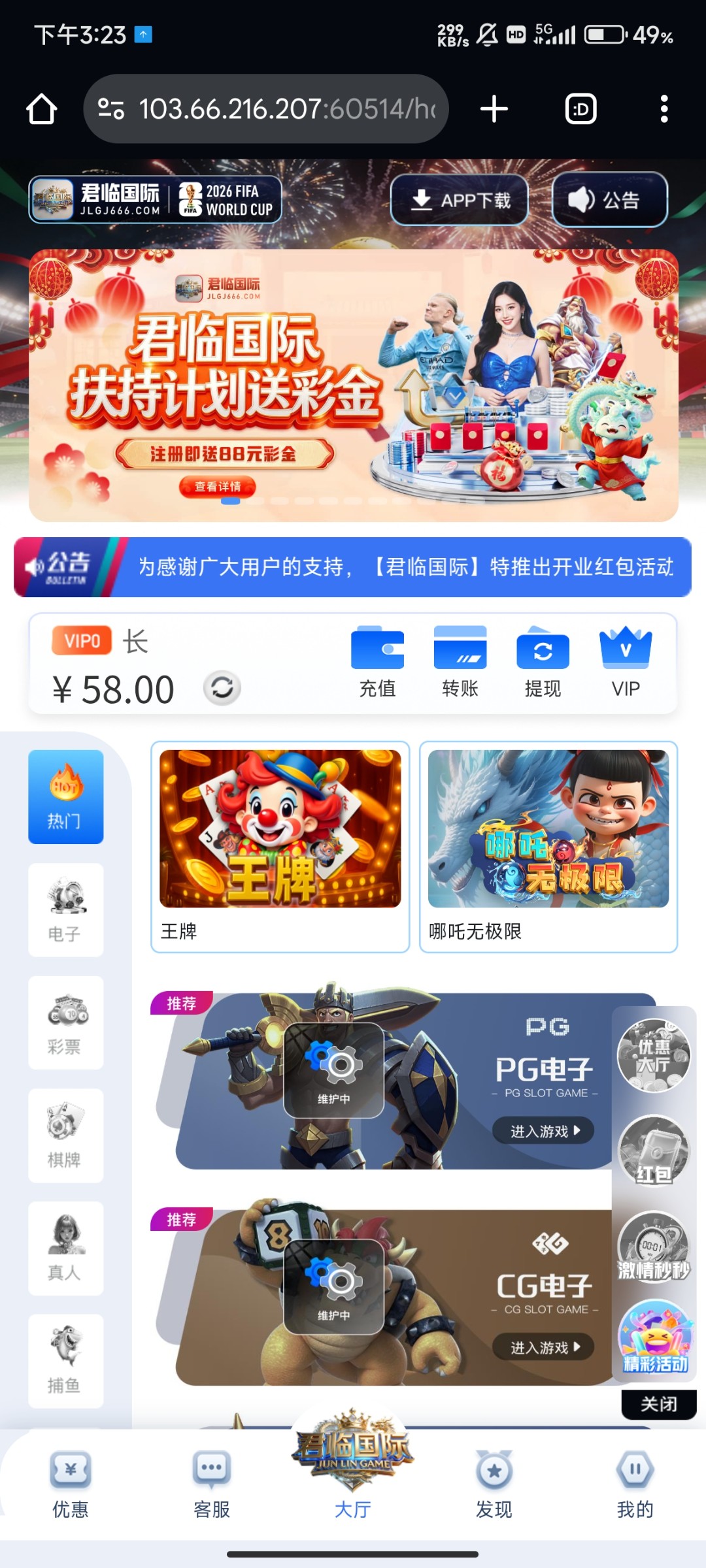Image resolution: width=706 pixels, height=1568 pixels.
Task: Open the 公告 announcement button
Action: coord(609,200)
